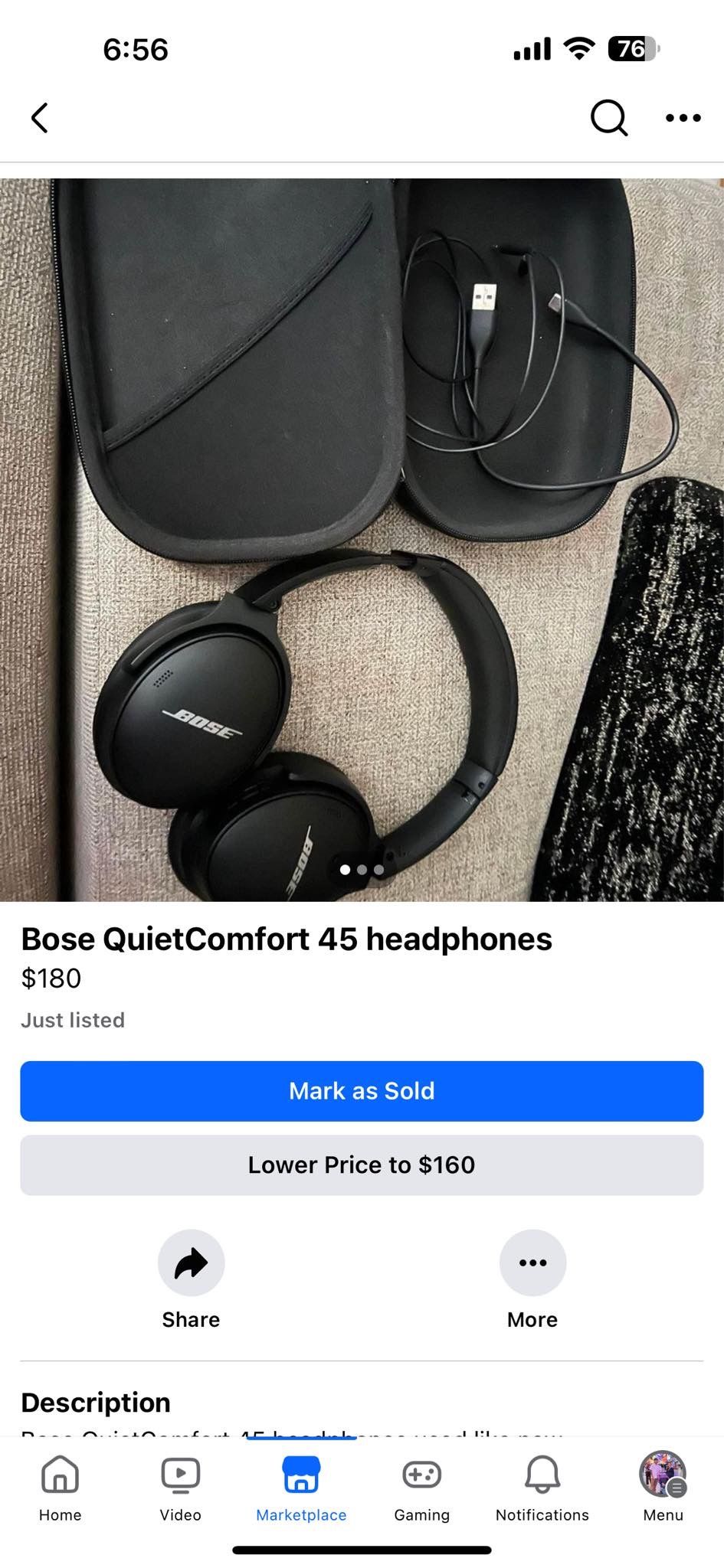Image resolution: width=724 pixels, height=1568 pixels.
Task: Open More listing options
Action: pos(532,1263)
